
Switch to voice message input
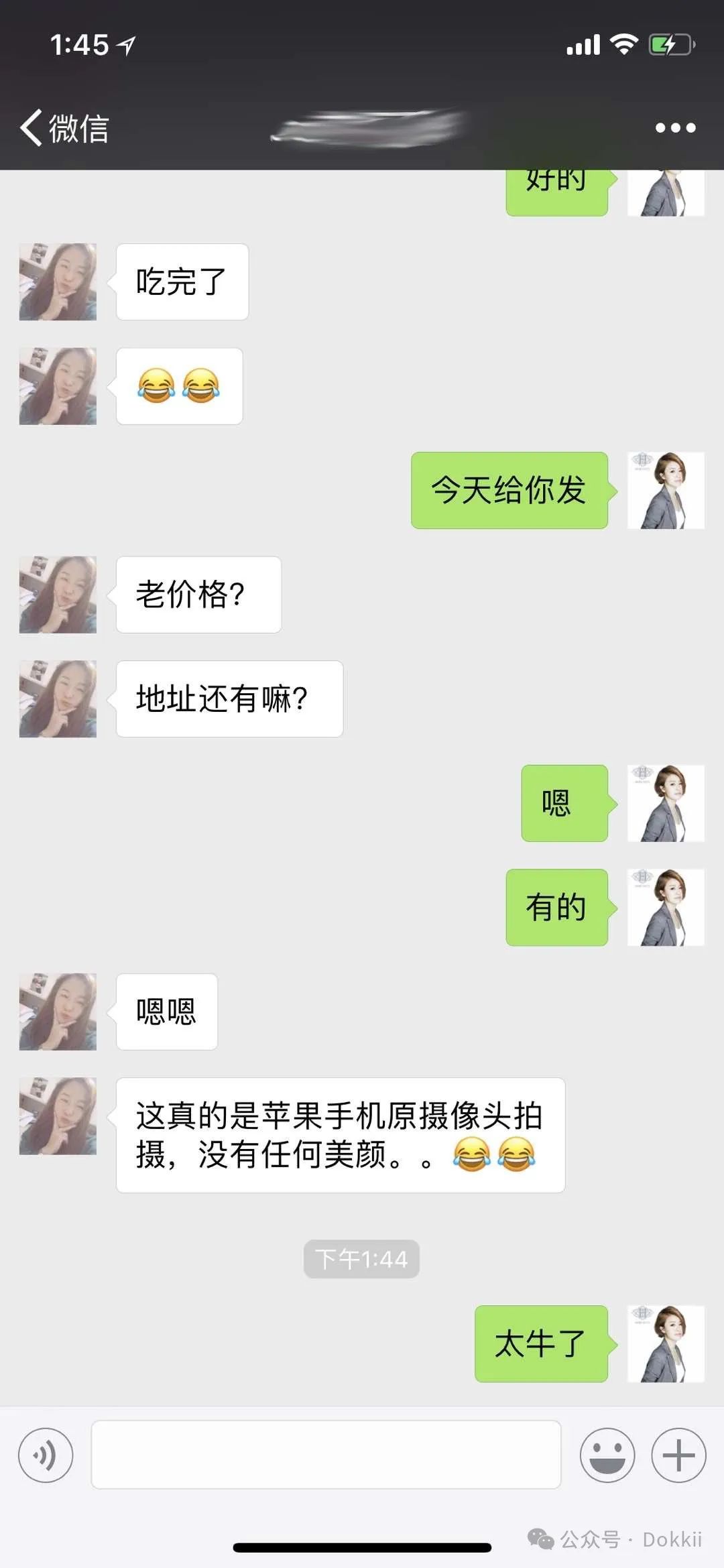tap(46, 1455)
